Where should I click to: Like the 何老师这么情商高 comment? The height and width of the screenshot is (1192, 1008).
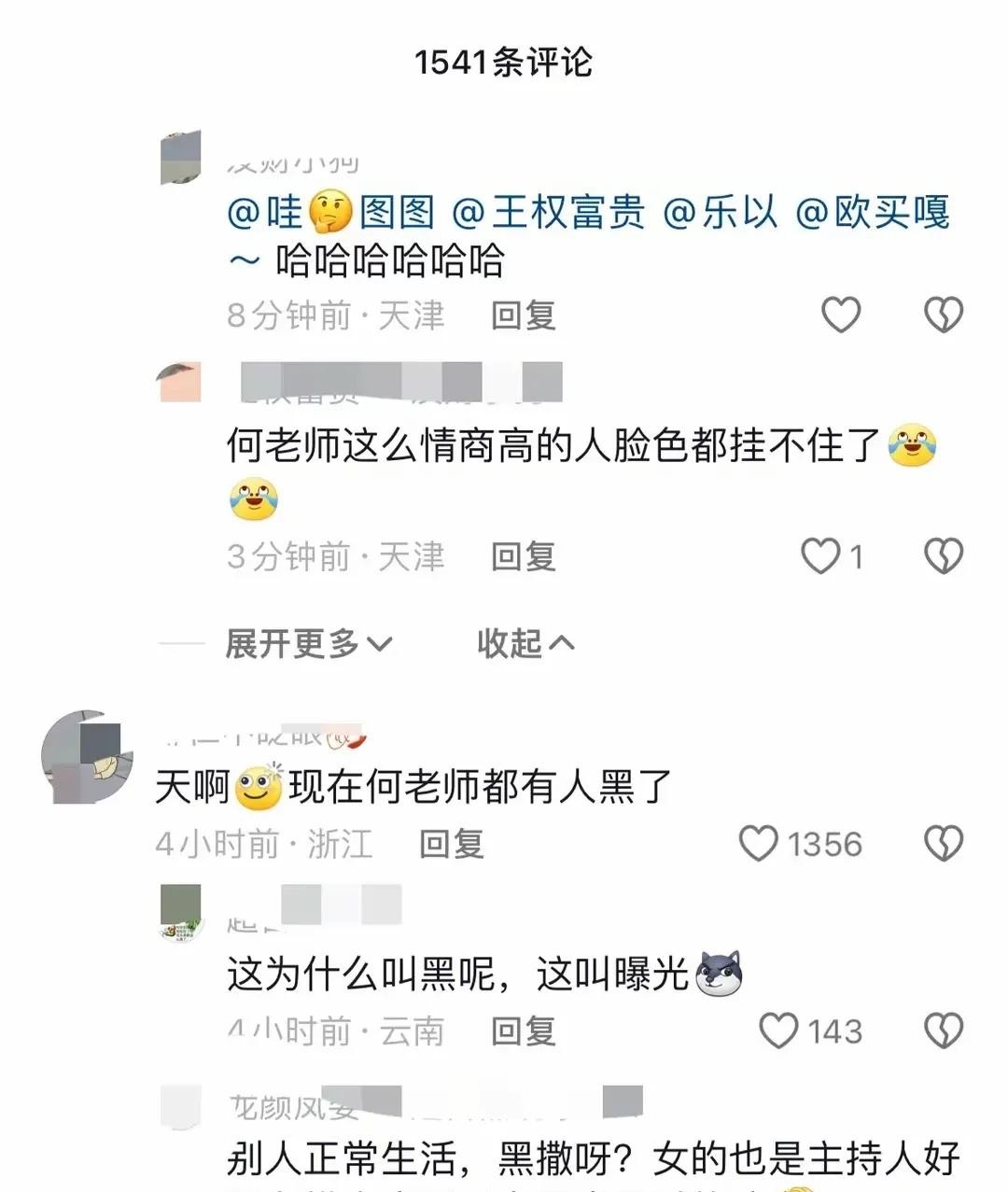(820, 556)
